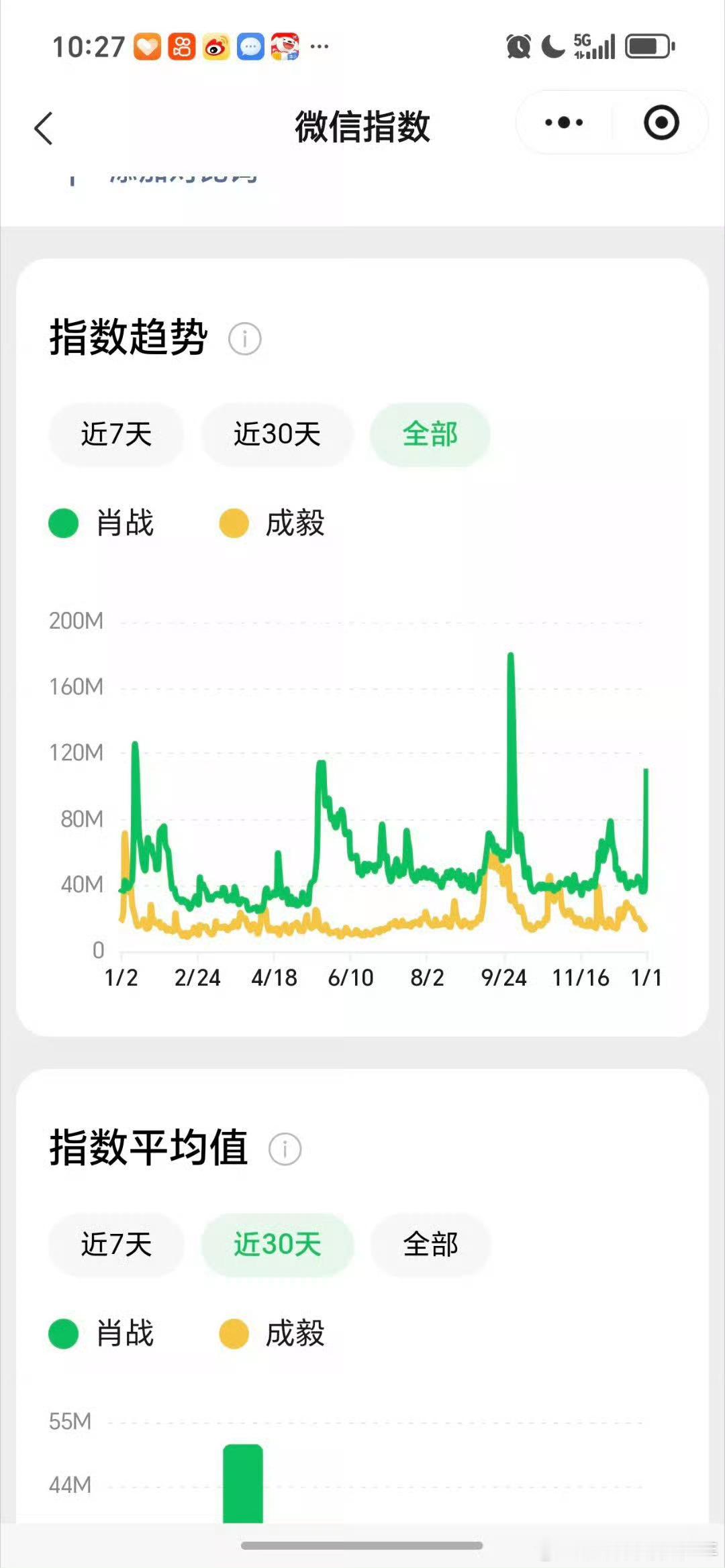Open the info tooltip beside 指数趋势
725x1568 pixels.
[246, 339]
